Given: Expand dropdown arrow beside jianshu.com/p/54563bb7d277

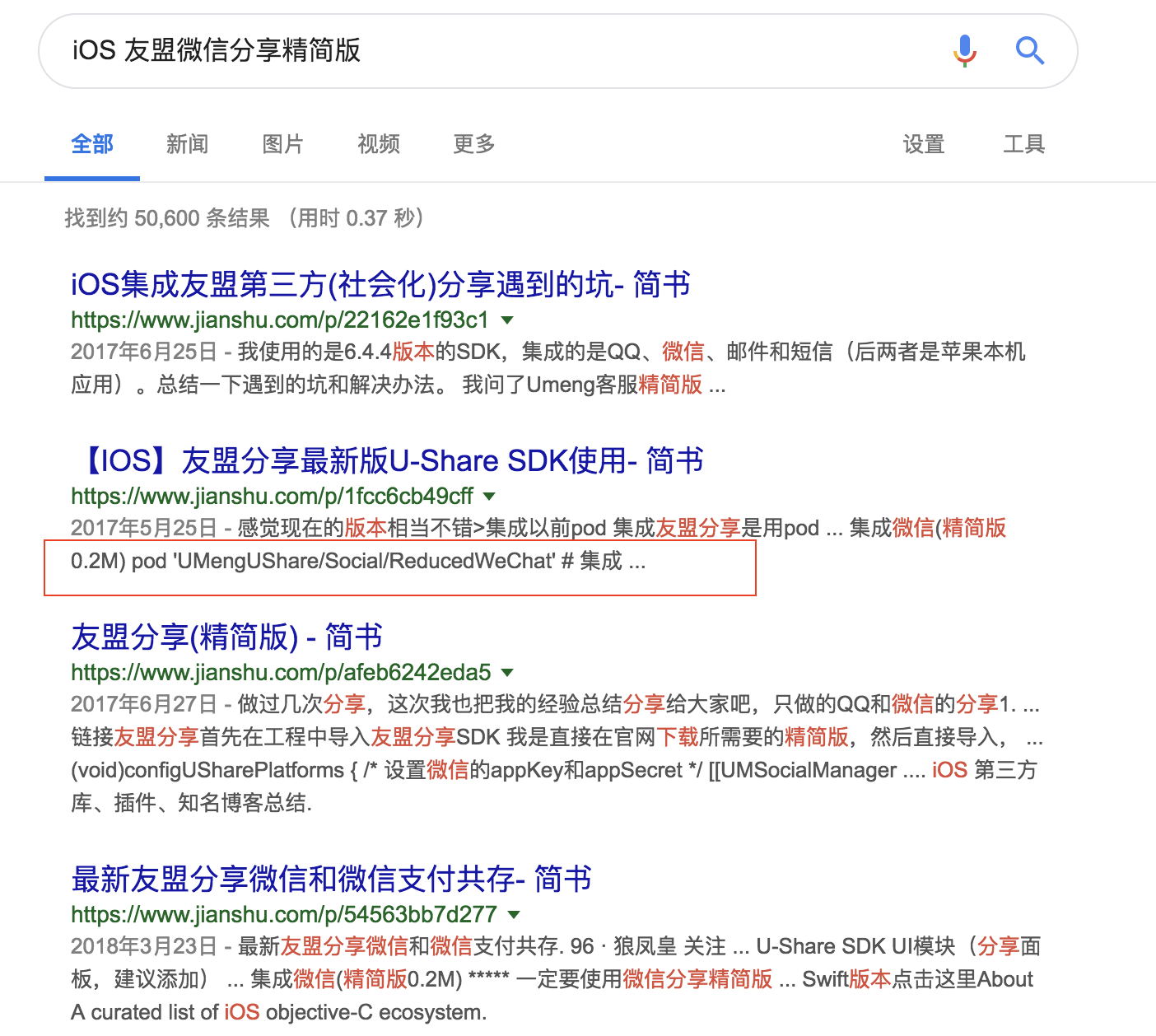Looking at the screenshot, I should pos(515,914).
